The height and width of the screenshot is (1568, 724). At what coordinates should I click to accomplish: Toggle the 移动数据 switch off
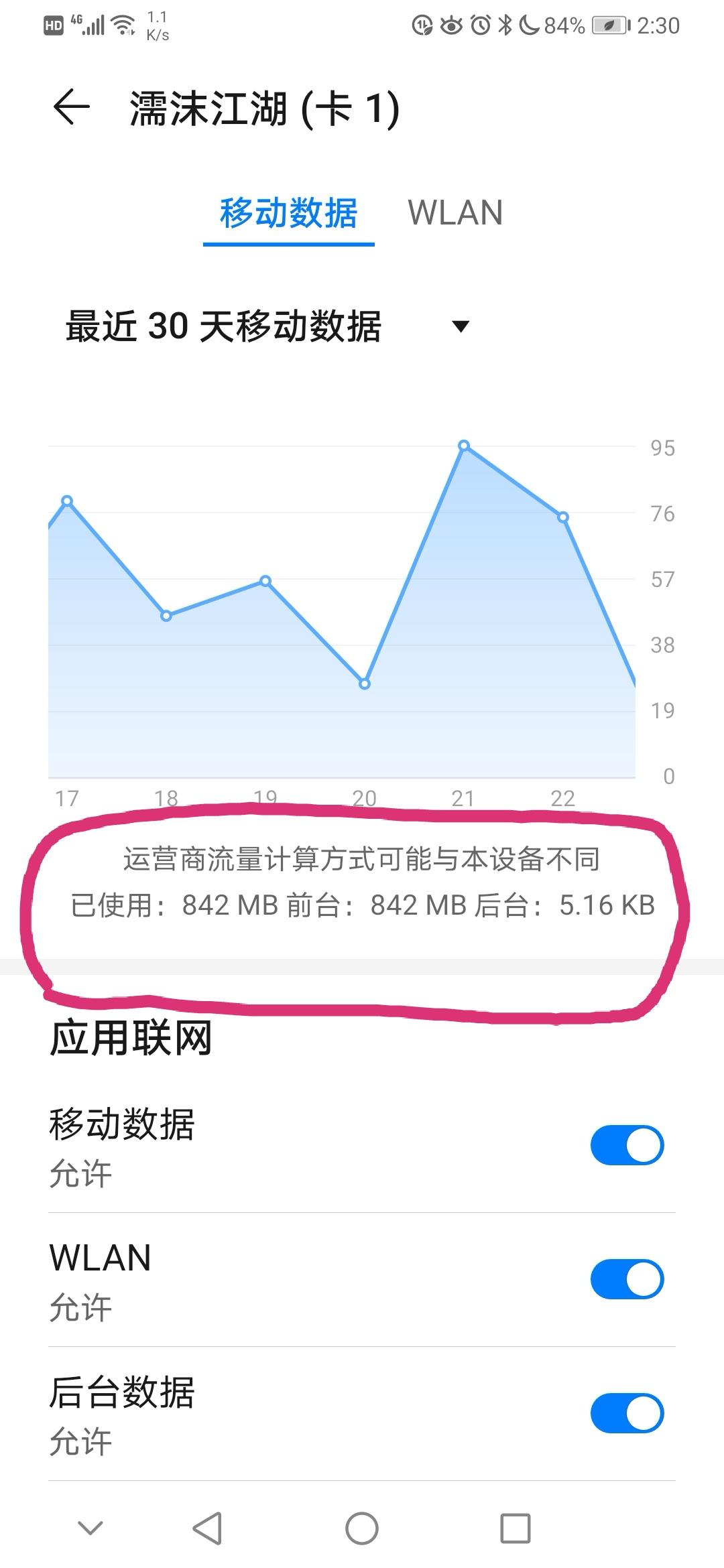[627, 1145]
